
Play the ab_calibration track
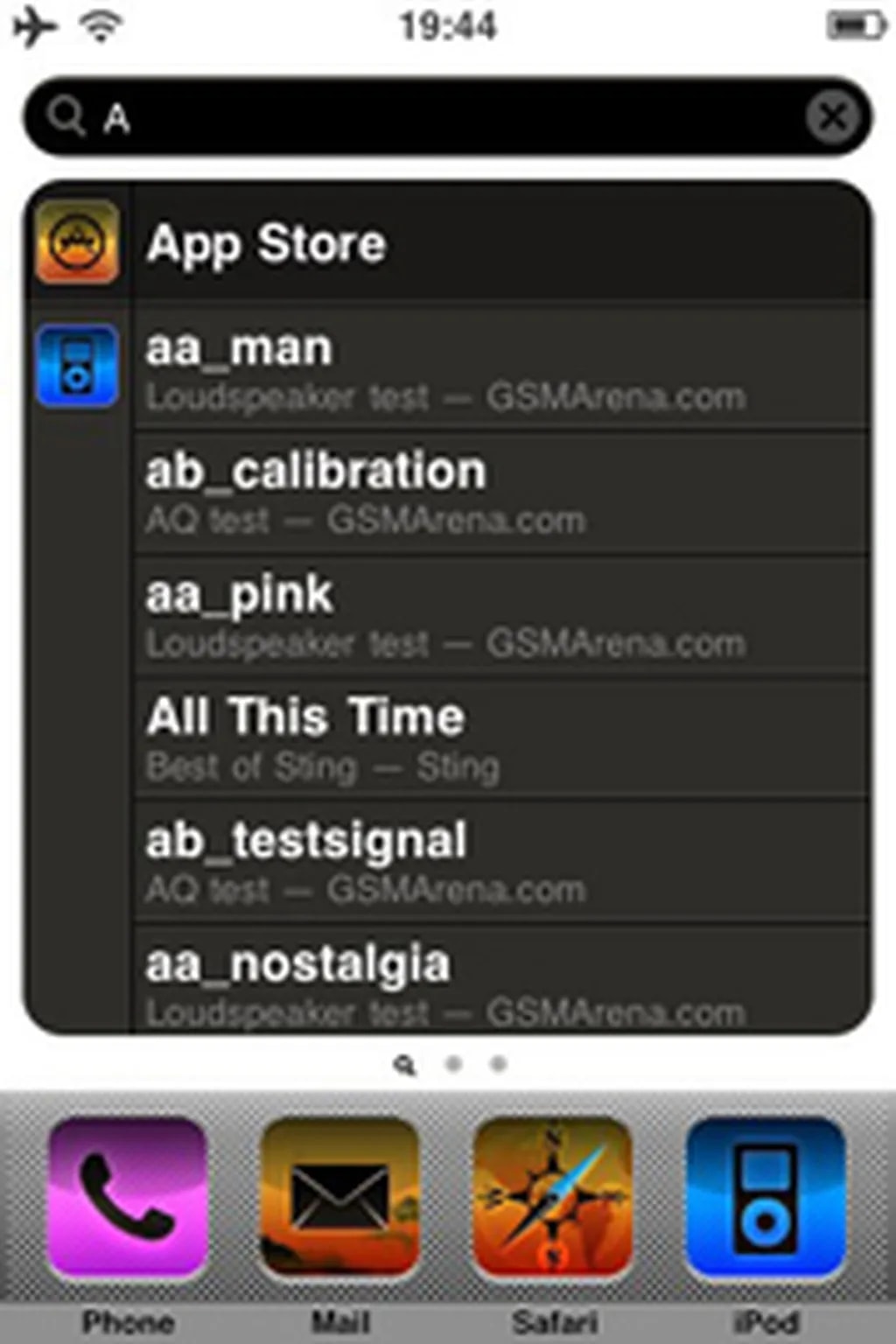pos(499,493)
